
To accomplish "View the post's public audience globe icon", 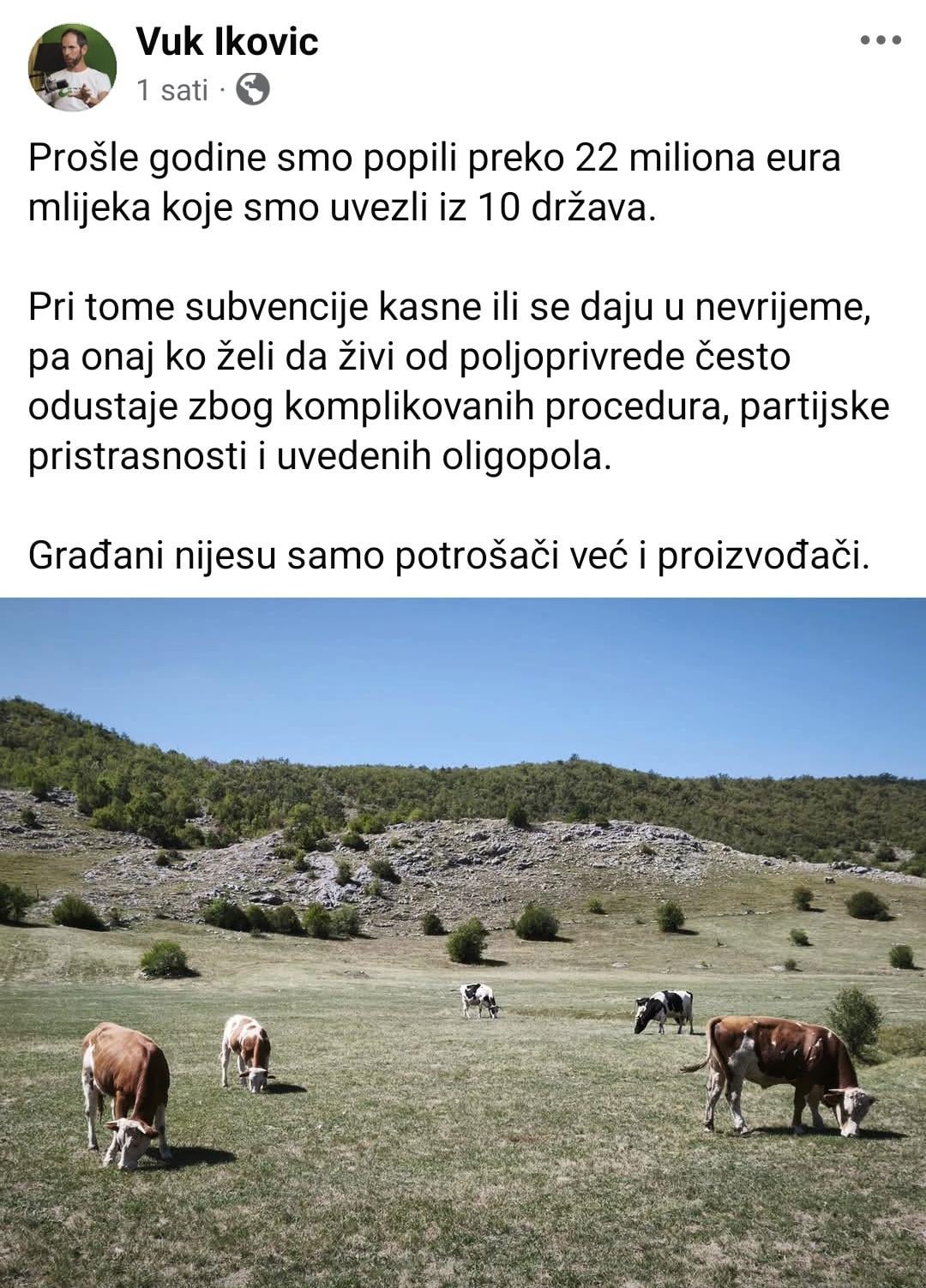I will (x=252, y=88).
